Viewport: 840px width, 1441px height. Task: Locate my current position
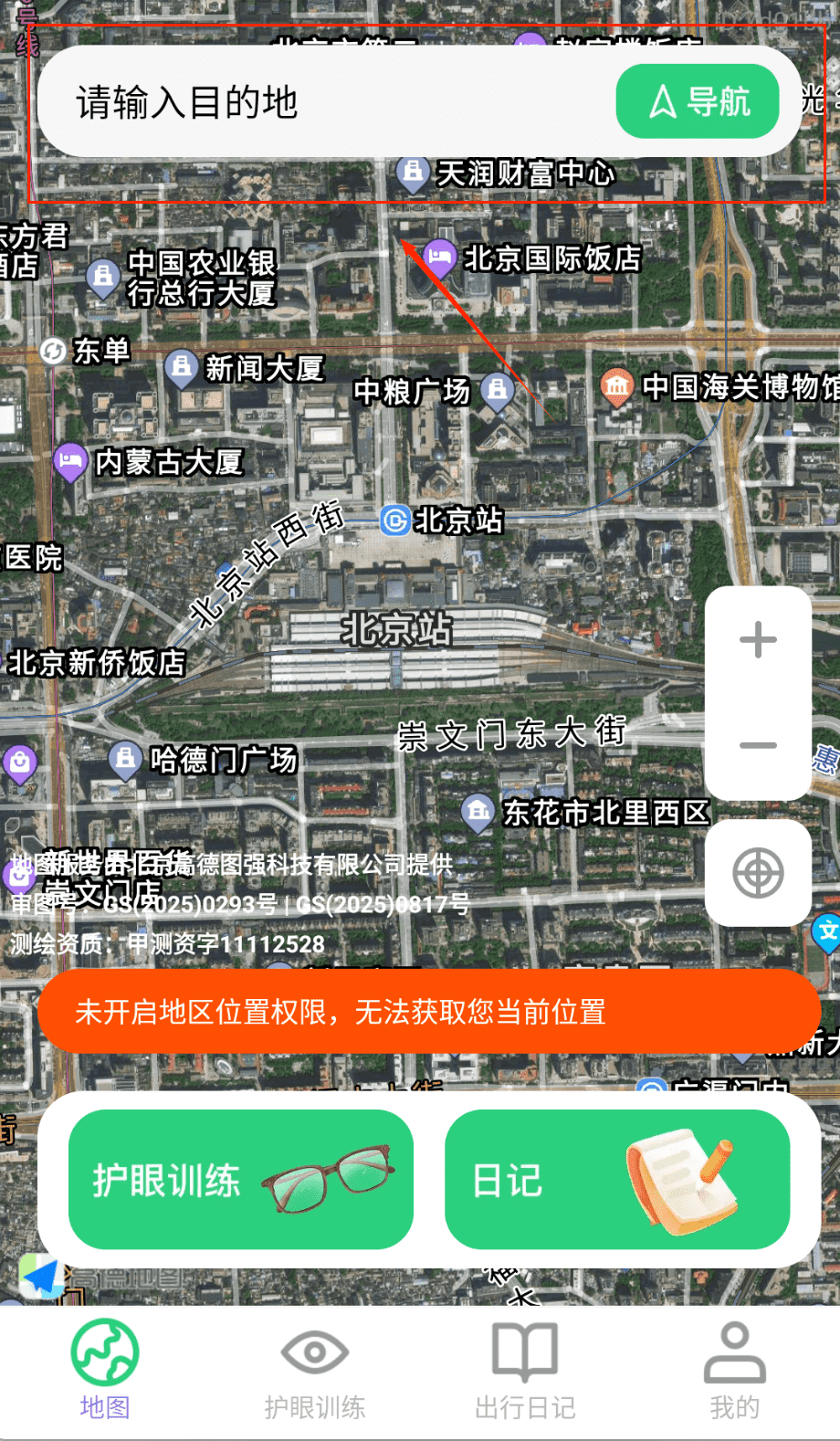click(x=758, y=873)
